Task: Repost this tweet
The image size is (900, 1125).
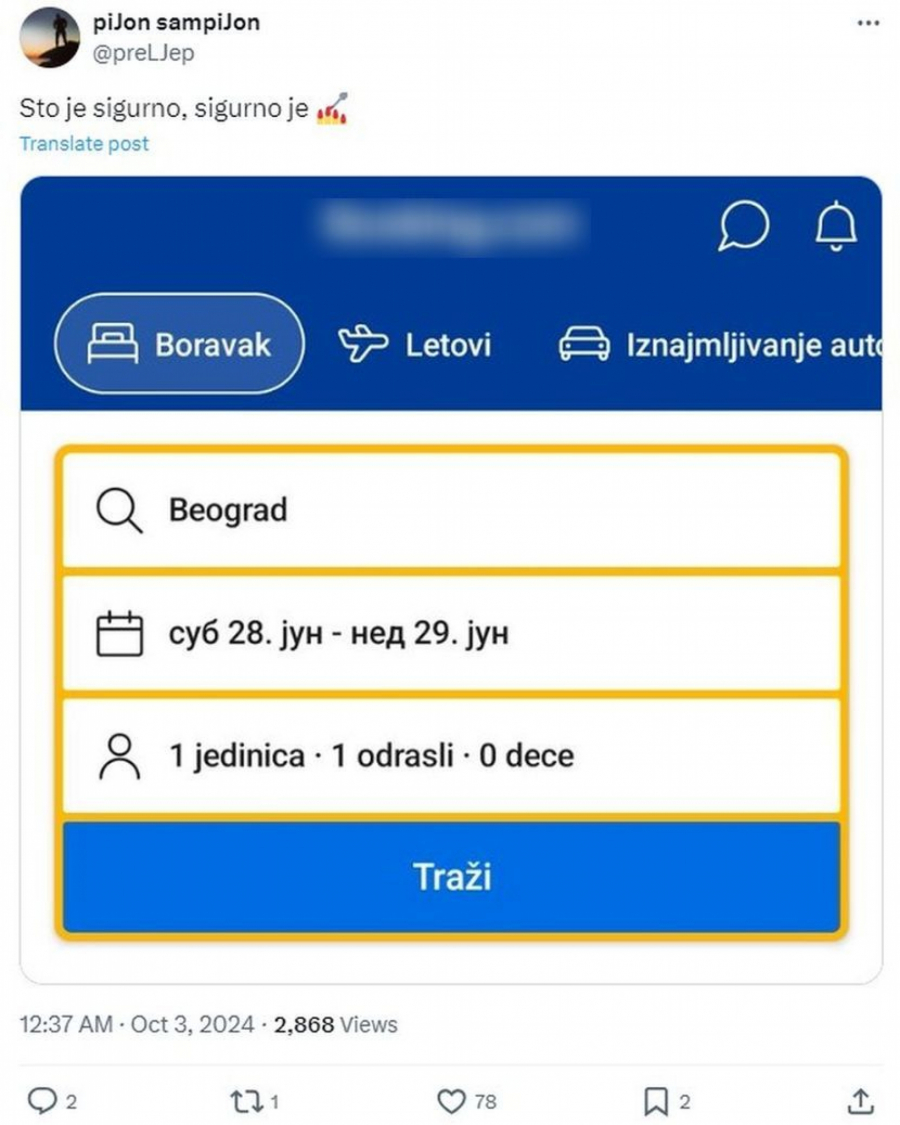Action: (241, 1101)
